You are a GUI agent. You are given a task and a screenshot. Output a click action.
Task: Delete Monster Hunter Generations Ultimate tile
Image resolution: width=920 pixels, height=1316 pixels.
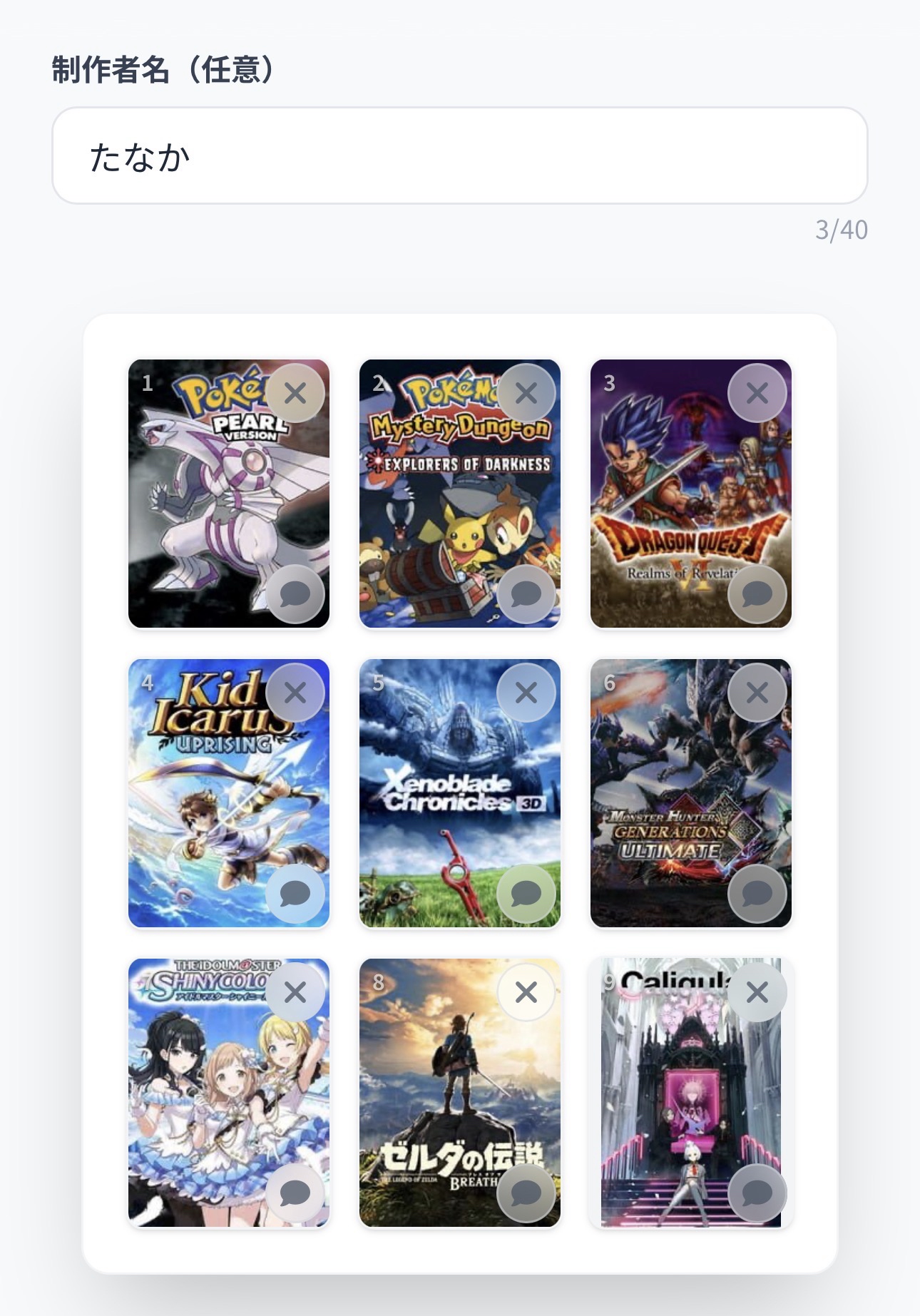coord(757,693)
